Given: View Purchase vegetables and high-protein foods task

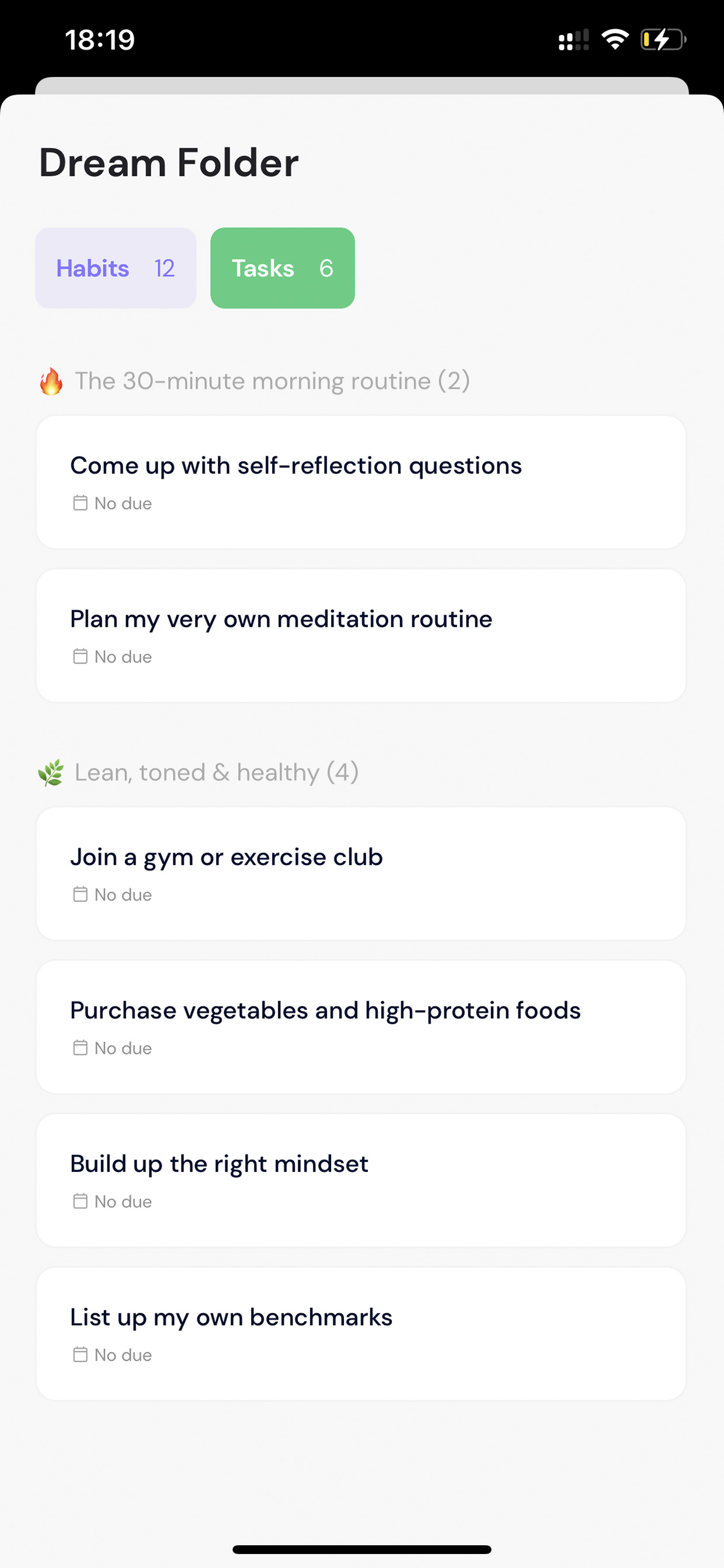Looking at the screenshot, I should coord(361,1027).
